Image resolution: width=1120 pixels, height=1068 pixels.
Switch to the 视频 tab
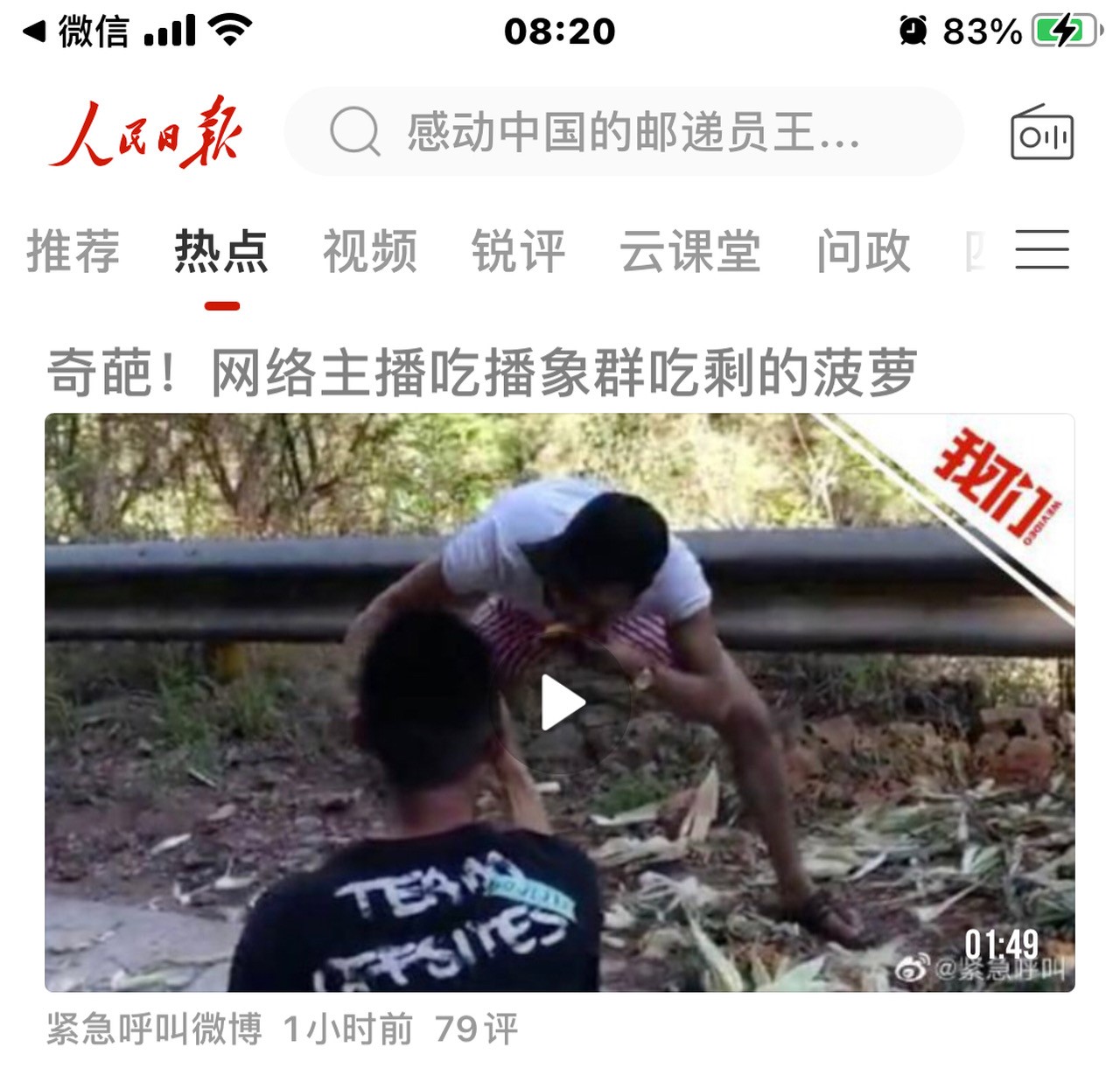click(370, 251)
